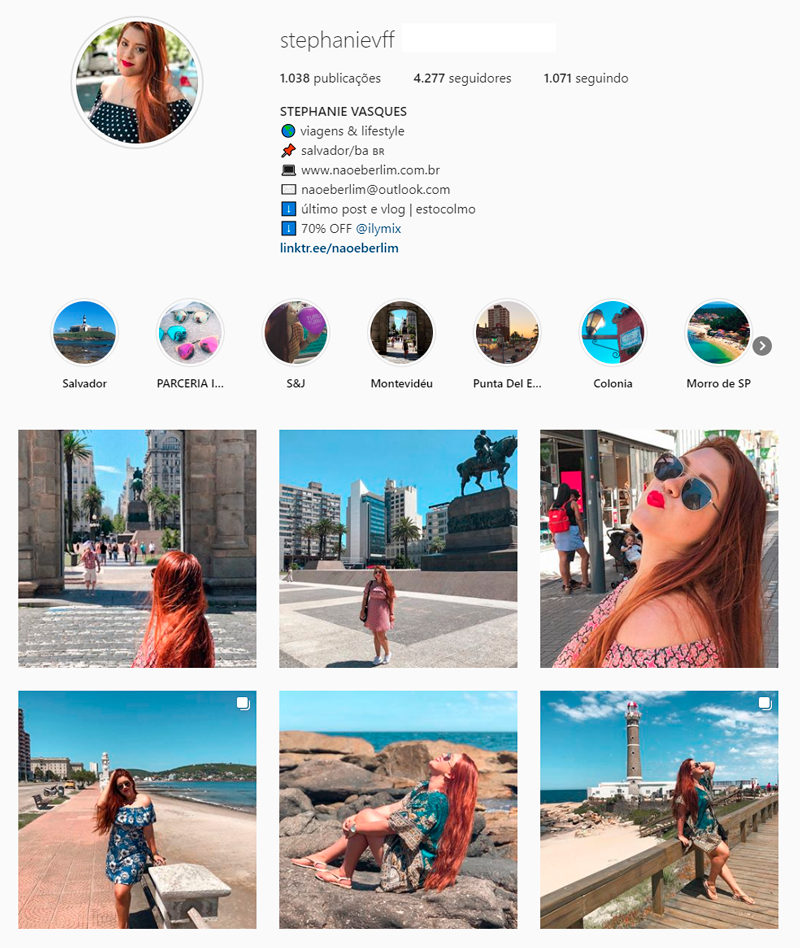Open the Salvador story highlight
Image resolution: width=800 pixels, height=948 pixels.
(x=84, y=333)
